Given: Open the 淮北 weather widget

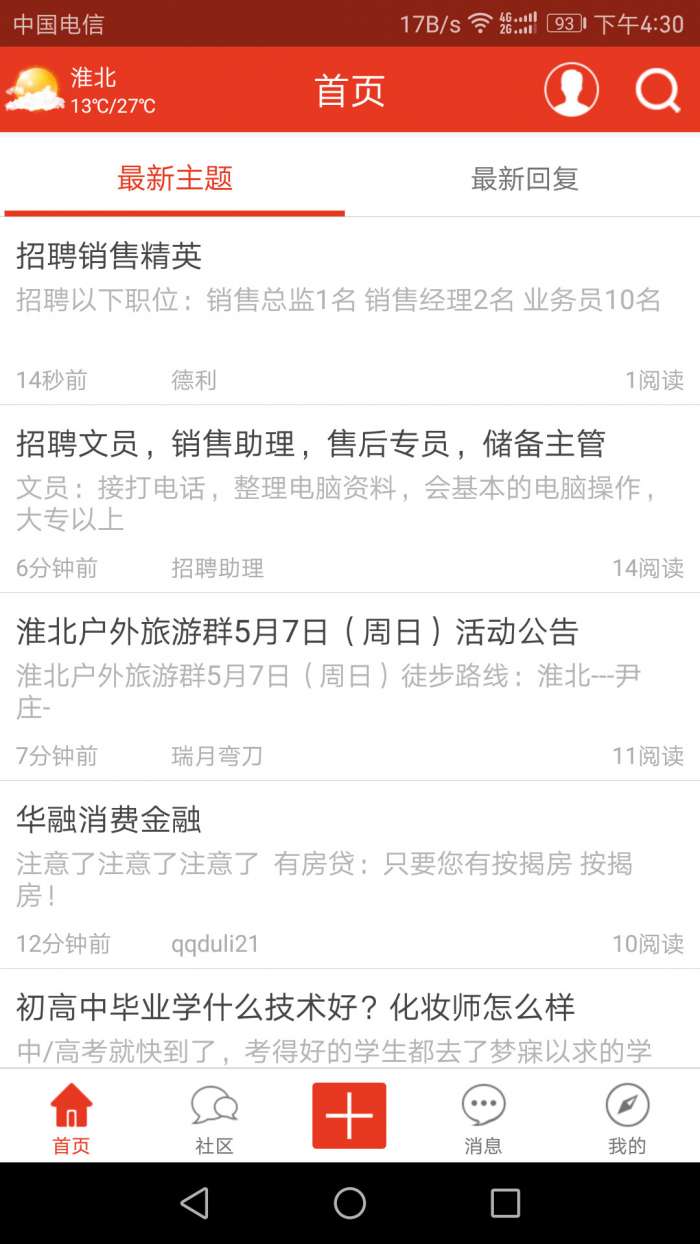Looking at the screenshot, I should pyautogui.click(x=80, y=90).
